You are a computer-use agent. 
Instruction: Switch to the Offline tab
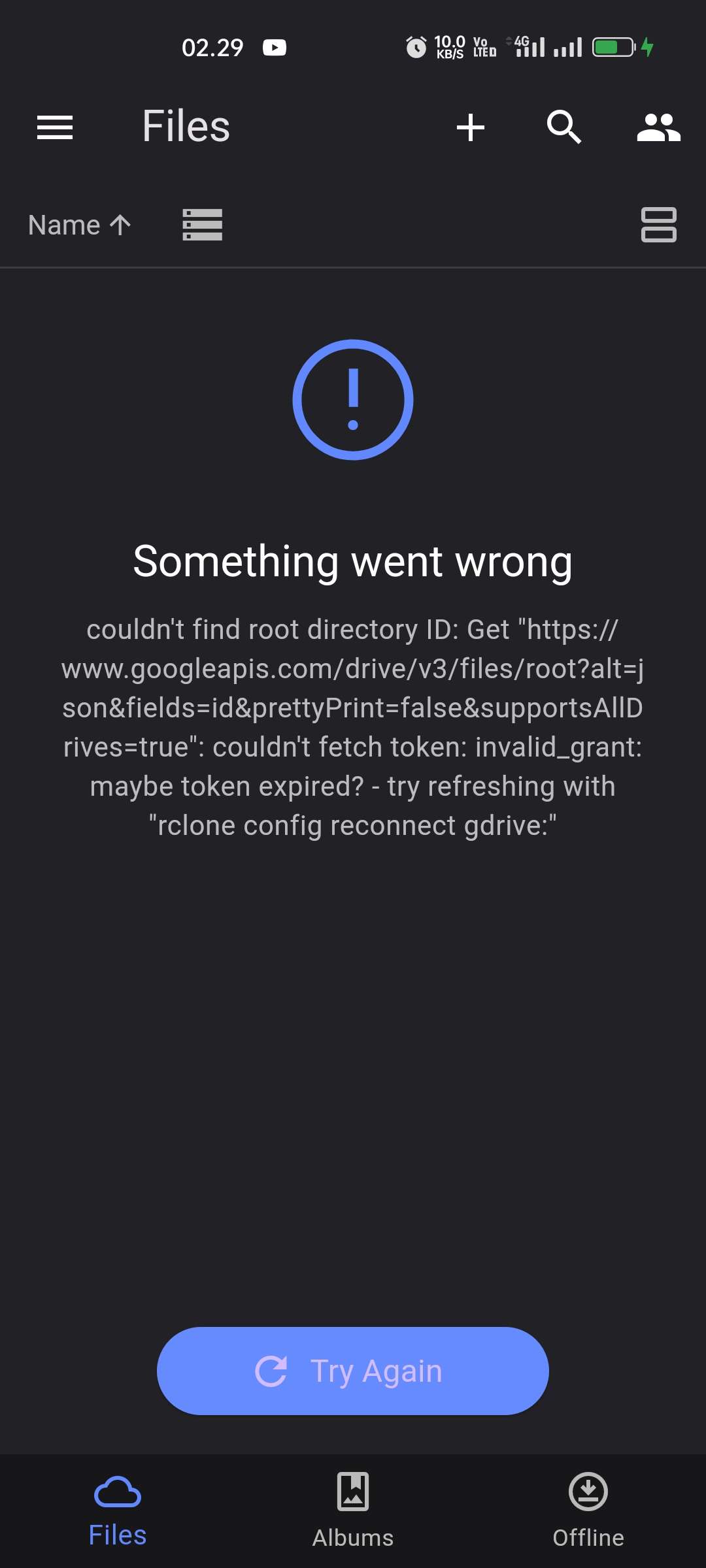point(588,1511)
